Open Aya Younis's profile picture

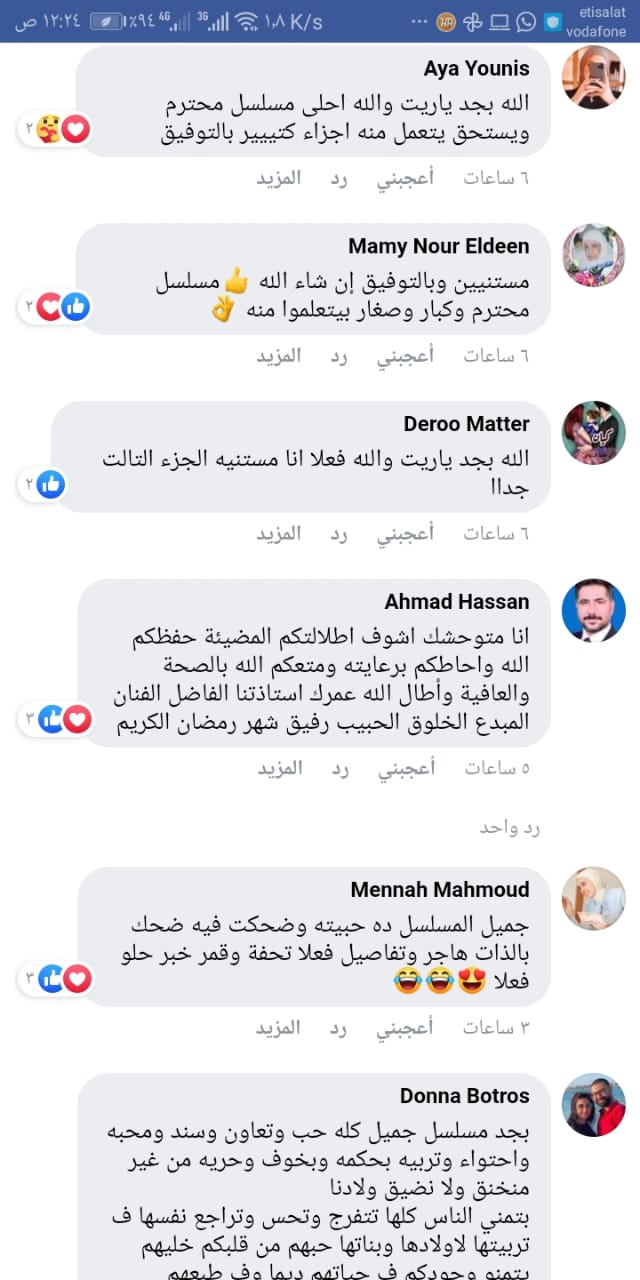click(x=594, y=77)
